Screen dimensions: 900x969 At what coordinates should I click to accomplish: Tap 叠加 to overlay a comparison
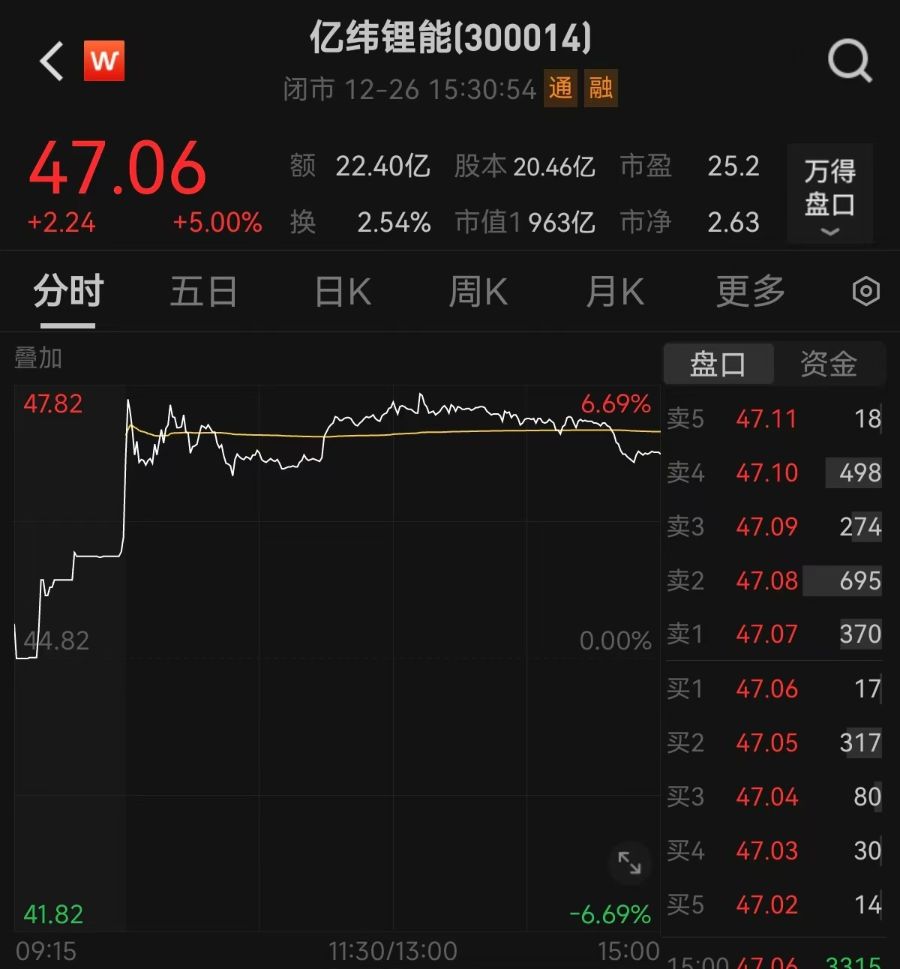[38, 358]
